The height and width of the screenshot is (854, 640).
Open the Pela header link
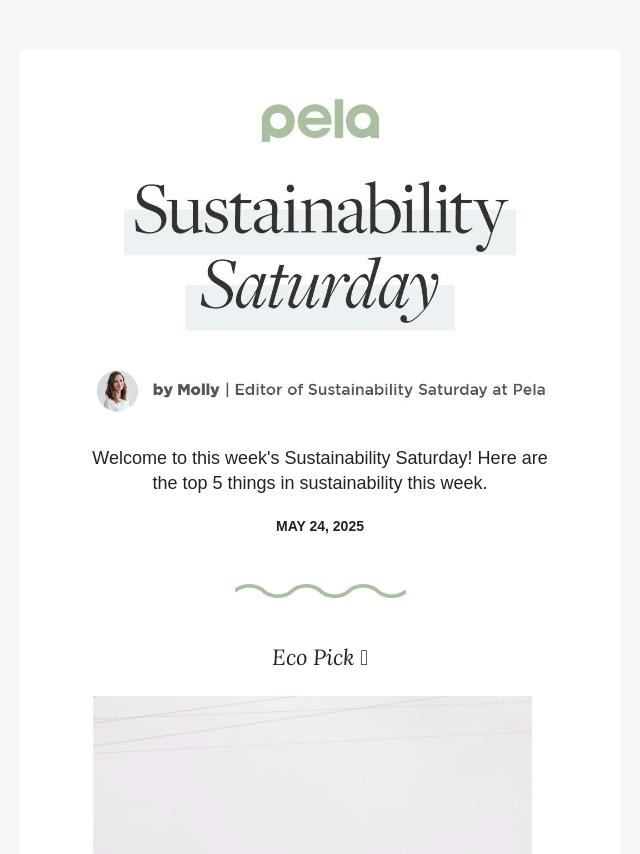pyautogui.click(x=320, y=121)
